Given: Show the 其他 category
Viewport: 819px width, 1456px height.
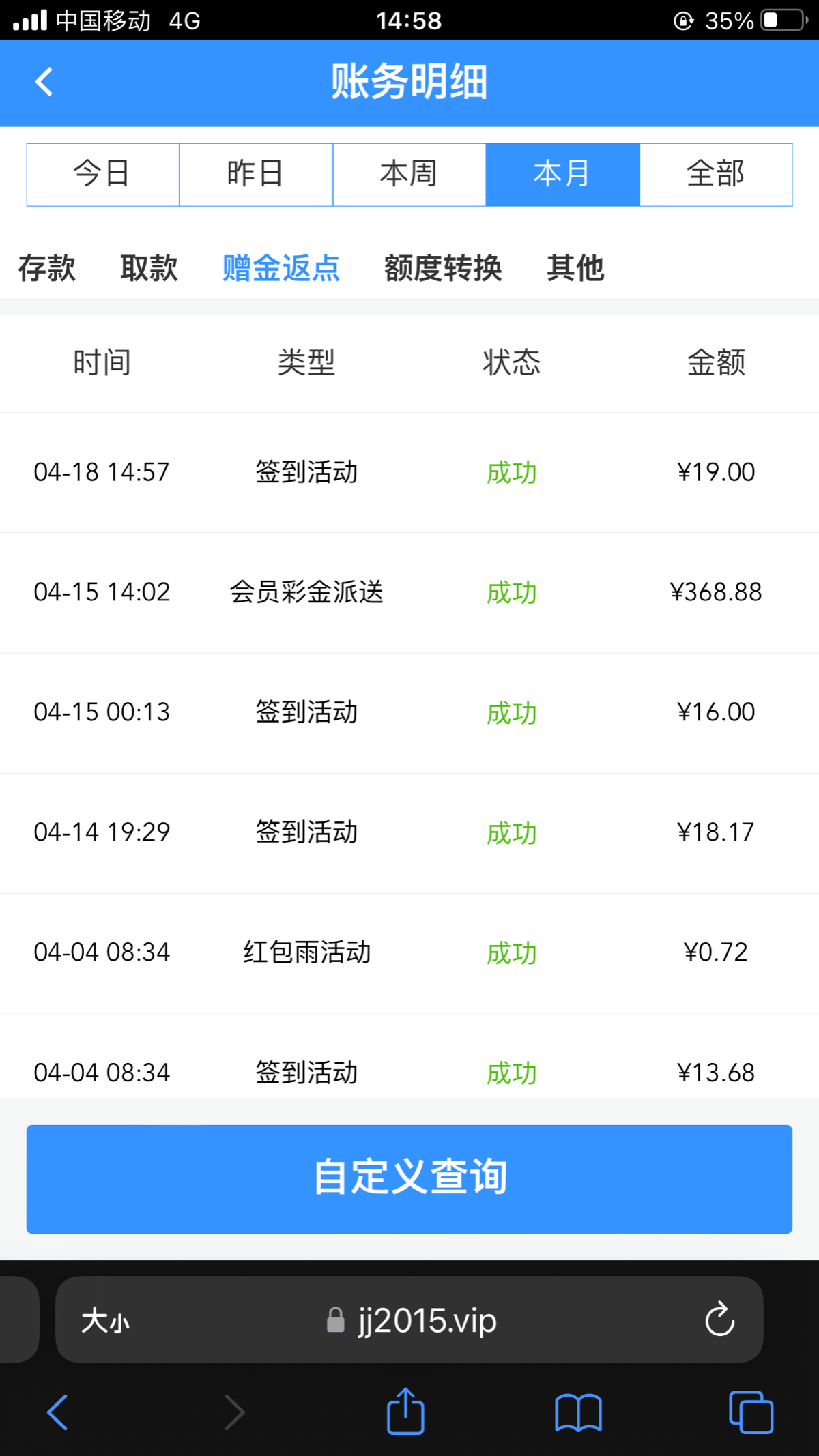Looking at the screenshot, I should [x=575, y=267].
